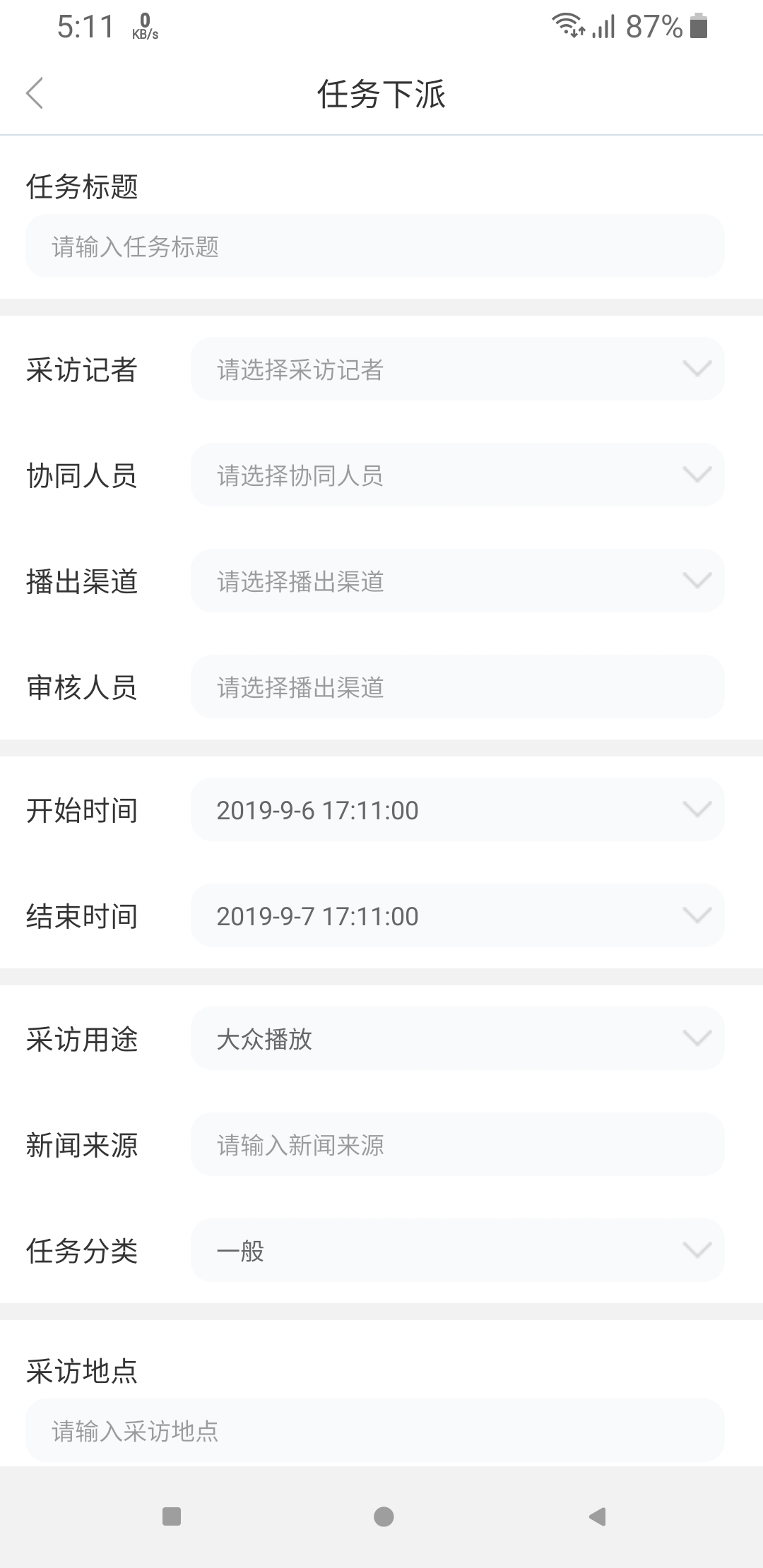Screen dimensions: 763x1568
Task: Select 协同人员 from the dropdown
Action: pos(457,475)
